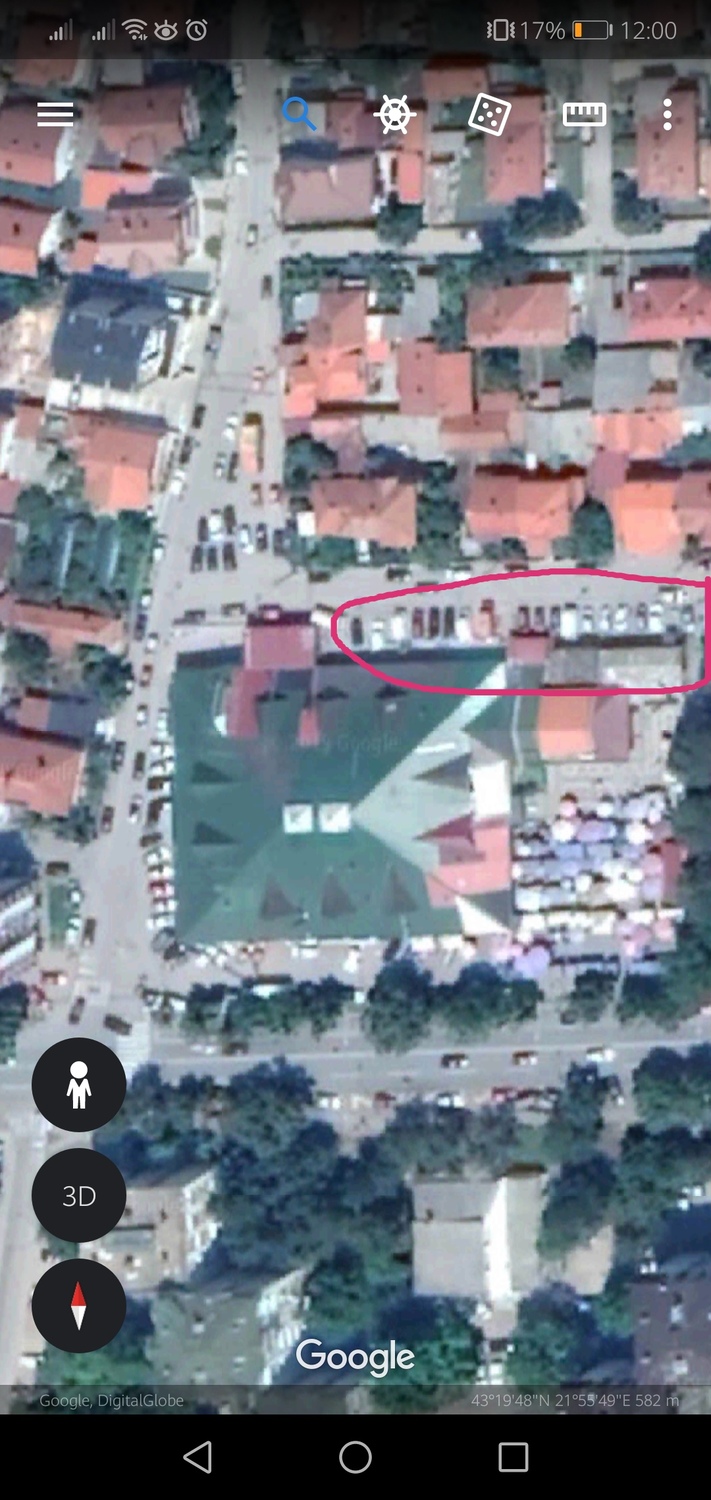Reset orientation with the compass
This screenshot has height=1500, width=711.
click(79, 1306)
